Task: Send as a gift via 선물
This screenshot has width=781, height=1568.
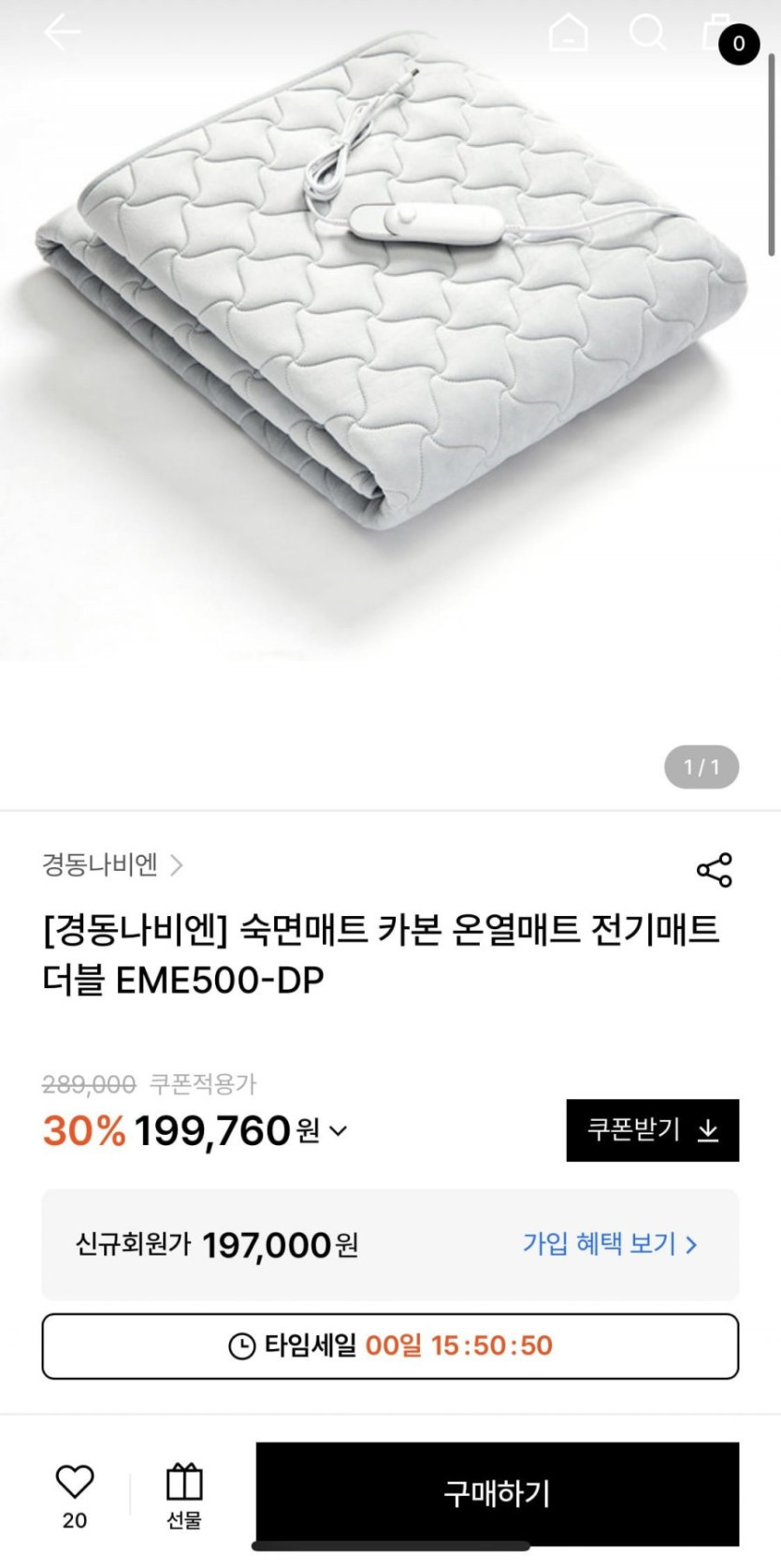Action: (x=184, y=1494)
